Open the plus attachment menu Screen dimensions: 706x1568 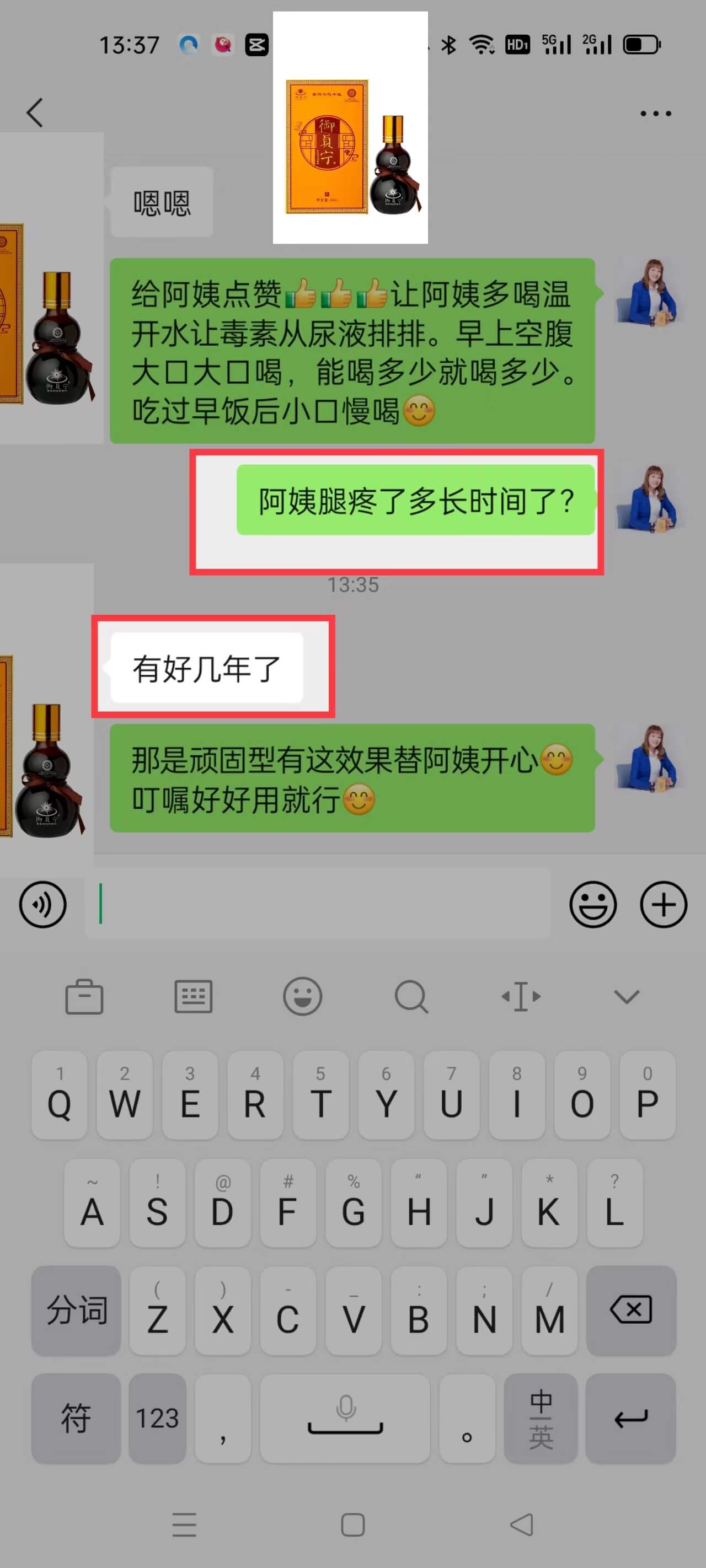pos(664,905)
